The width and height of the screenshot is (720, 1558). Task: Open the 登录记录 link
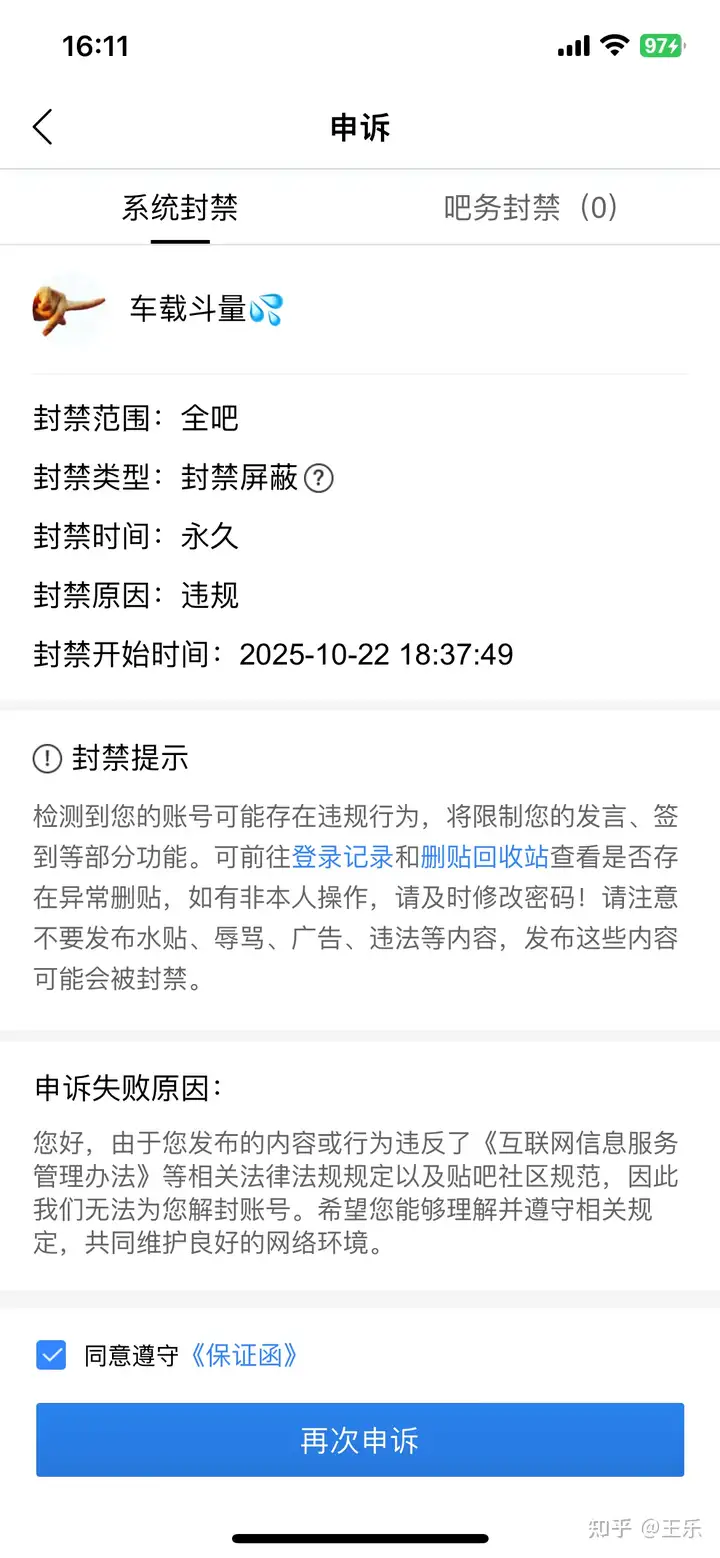point(342,857)
